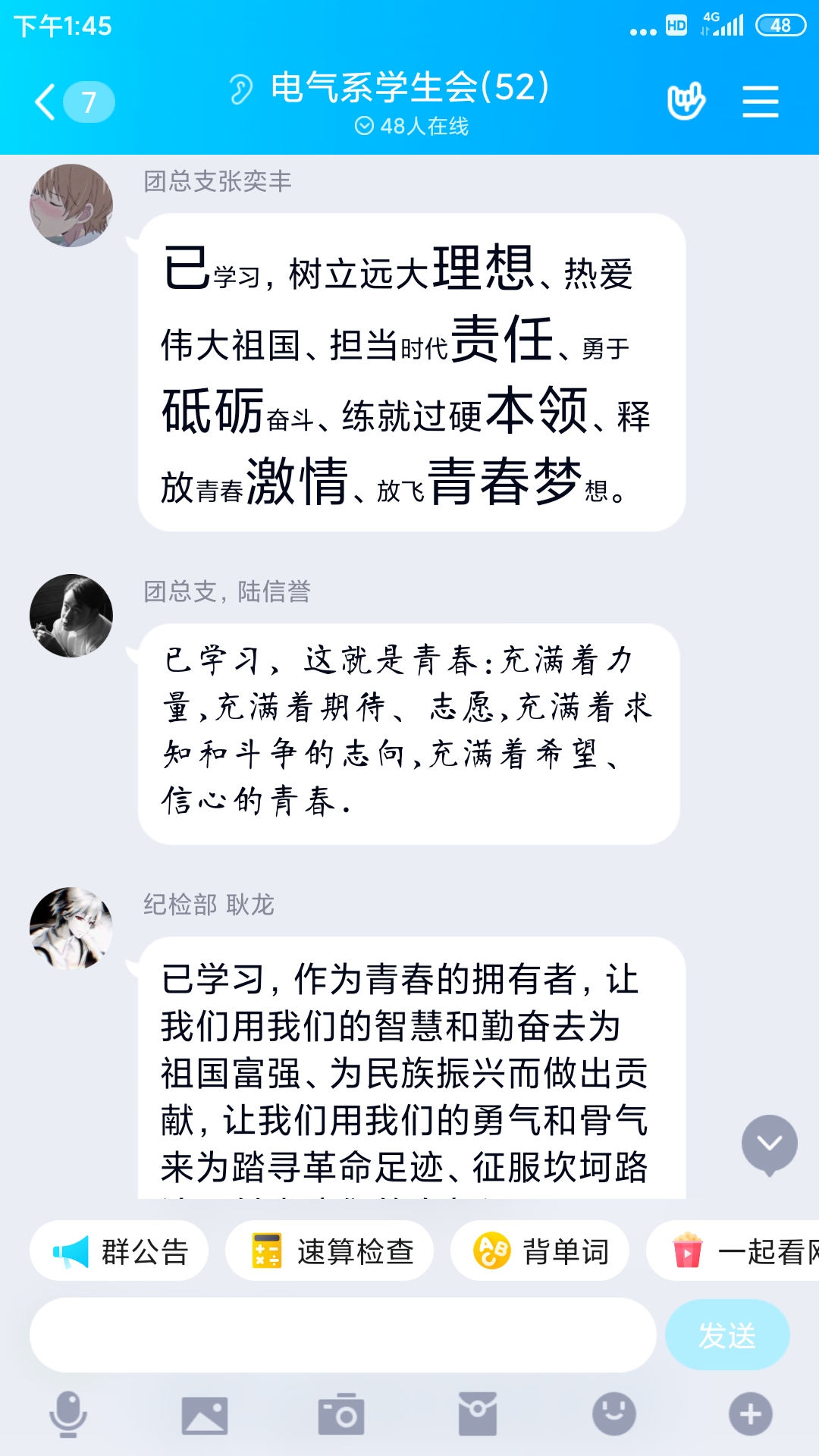Screen dimensions: 819x1456
Task: Open 纪检部 耿龙's avatar profile
Action: (x=71, y=928)
